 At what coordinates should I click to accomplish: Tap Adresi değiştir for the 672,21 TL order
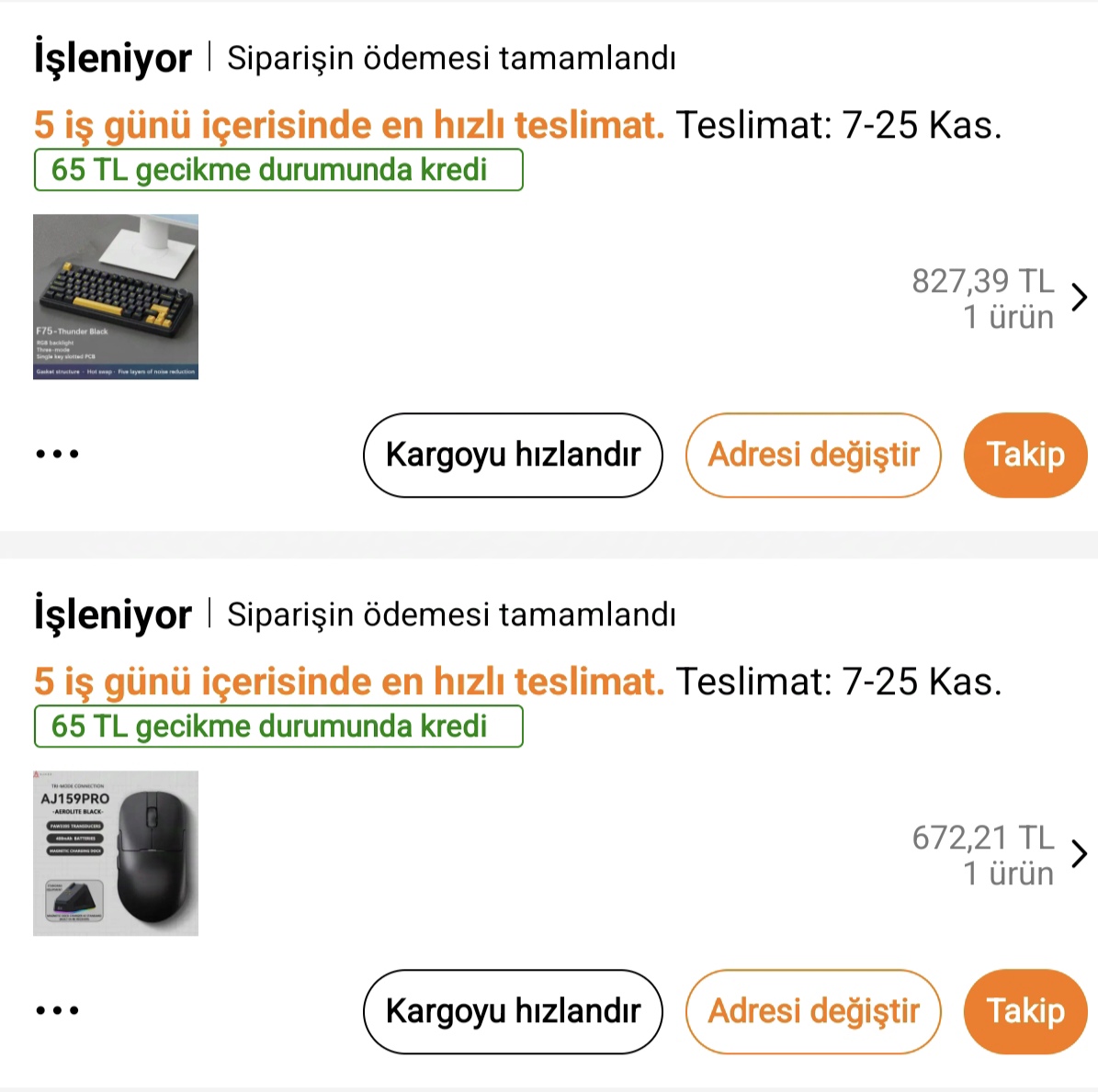click(813, 1011)
